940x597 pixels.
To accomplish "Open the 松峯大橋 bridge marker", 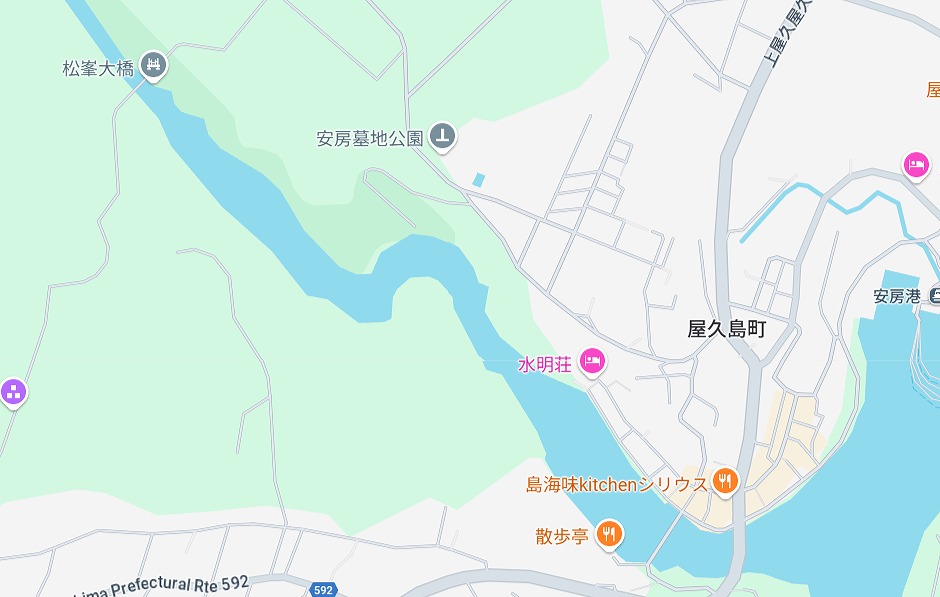I will [153, 67].
